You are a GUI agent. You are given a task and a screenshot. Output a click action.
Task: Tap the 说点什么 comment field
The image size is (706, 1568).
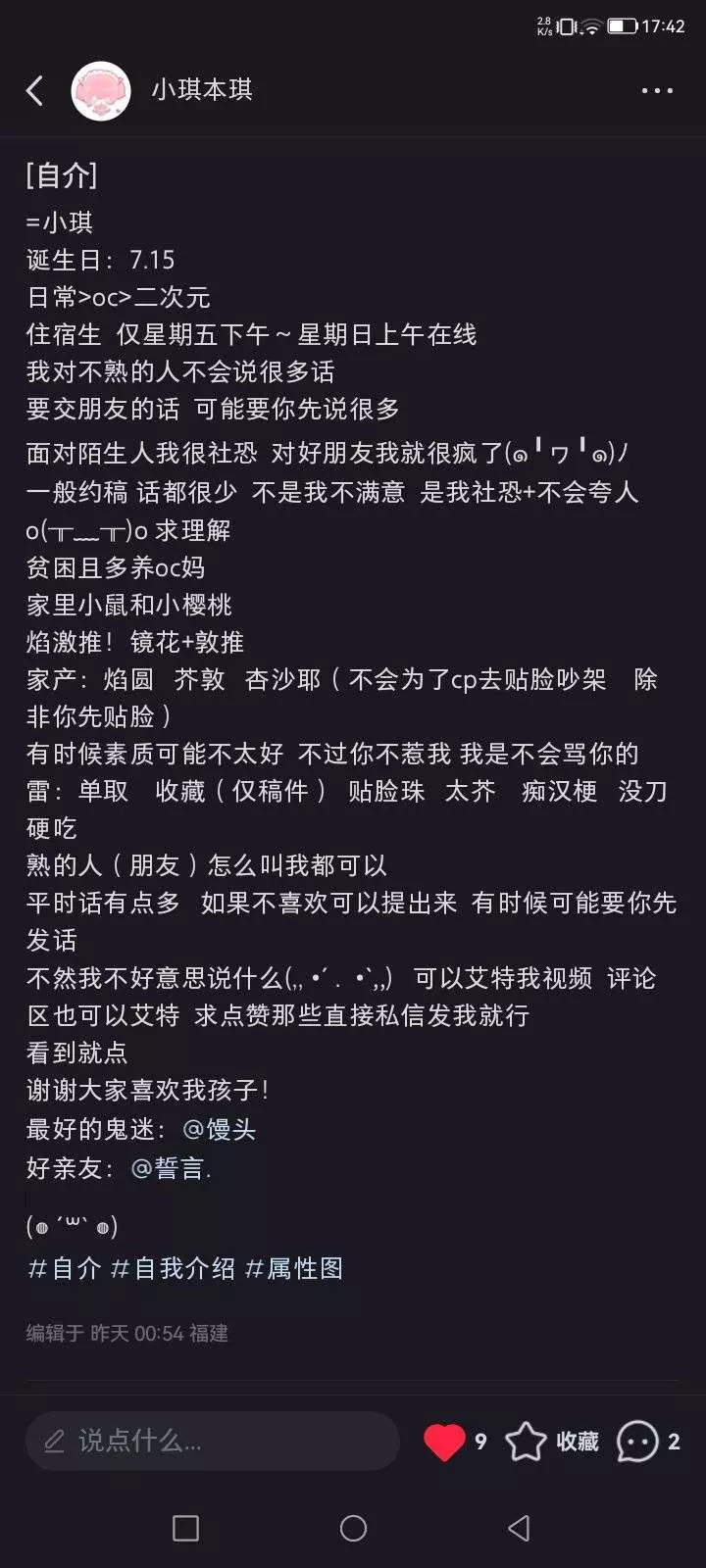pyautogui.click(x=212, y=1441)
